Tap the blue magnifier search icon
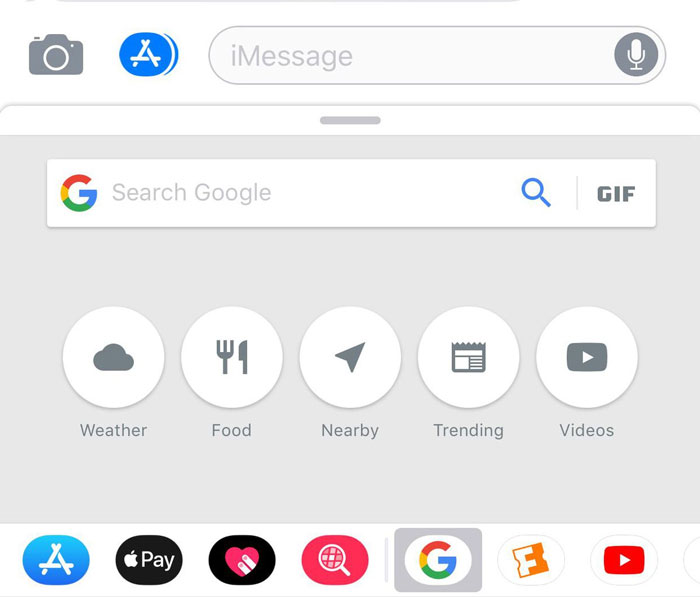 [x=536, y=193]
